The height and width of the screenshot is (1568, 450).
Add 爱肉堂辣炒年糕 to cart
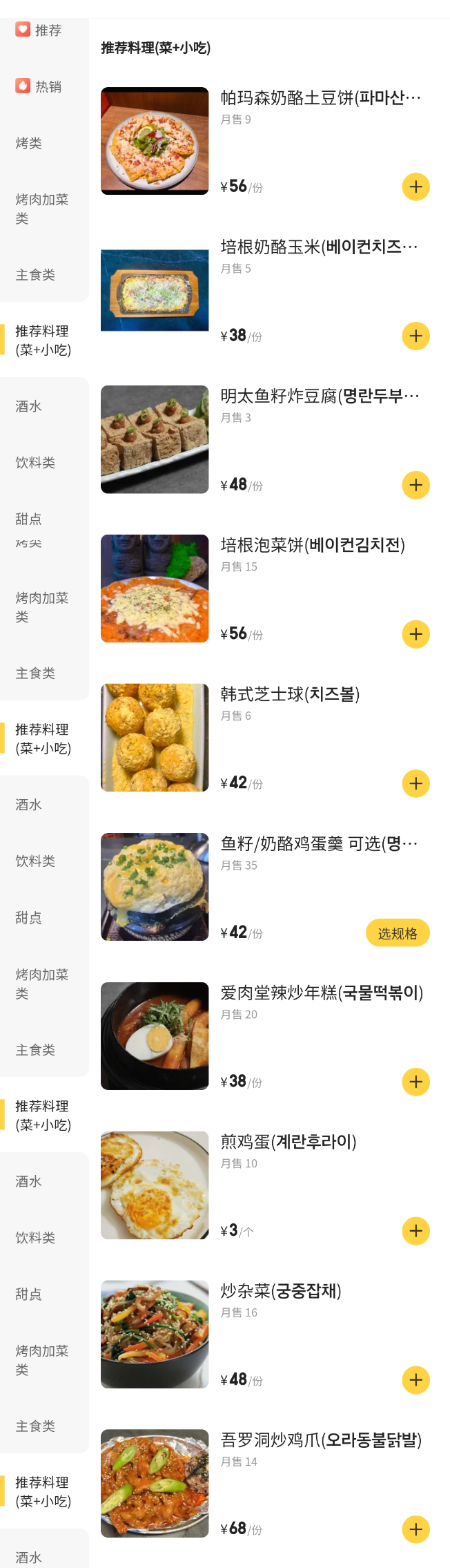415,1082
